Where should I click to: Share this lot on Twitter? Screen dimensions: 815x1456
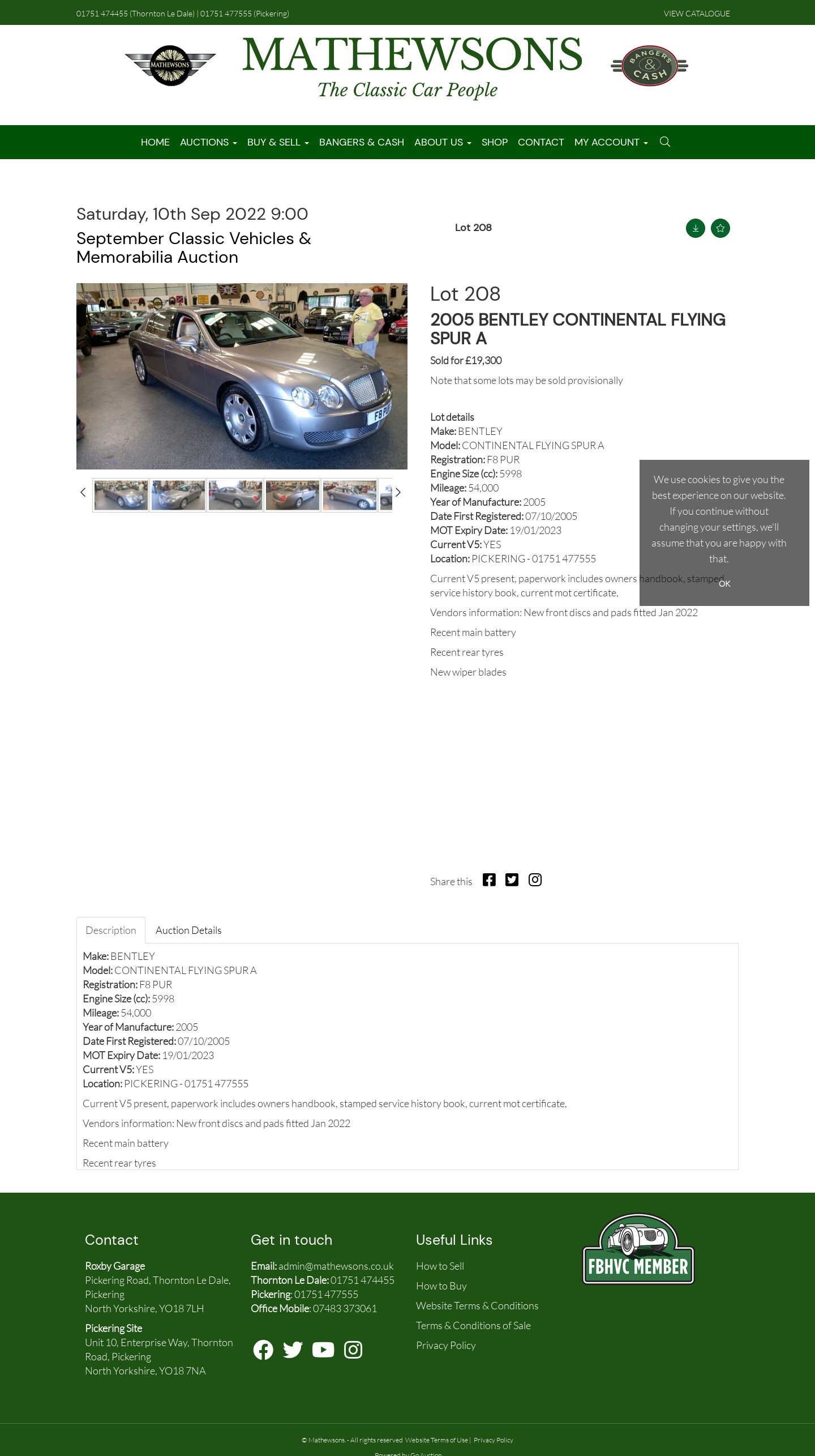[x=512, y=879]
